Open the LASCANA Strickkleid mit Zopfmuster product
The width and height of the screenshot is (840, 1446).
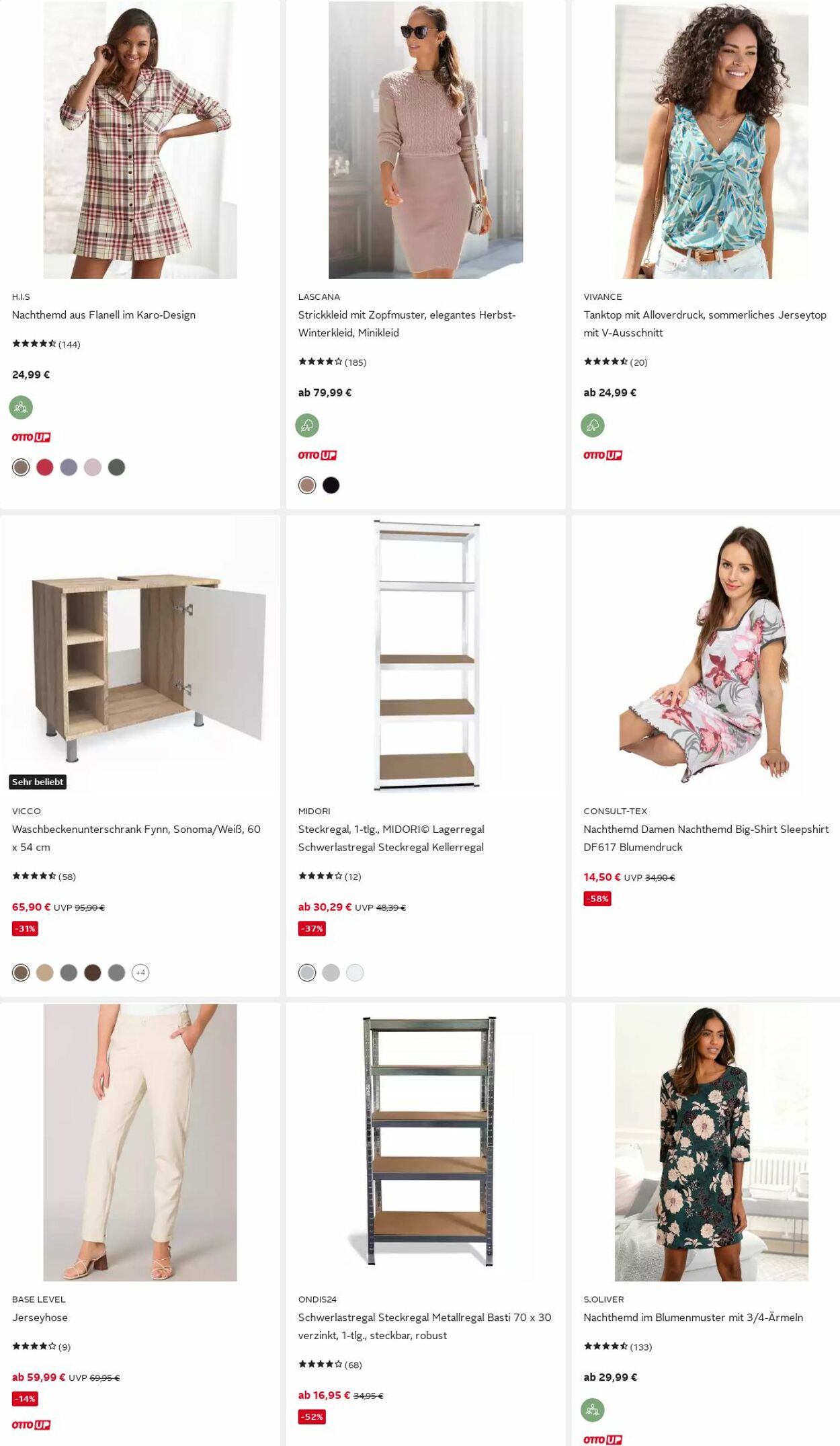407,323
